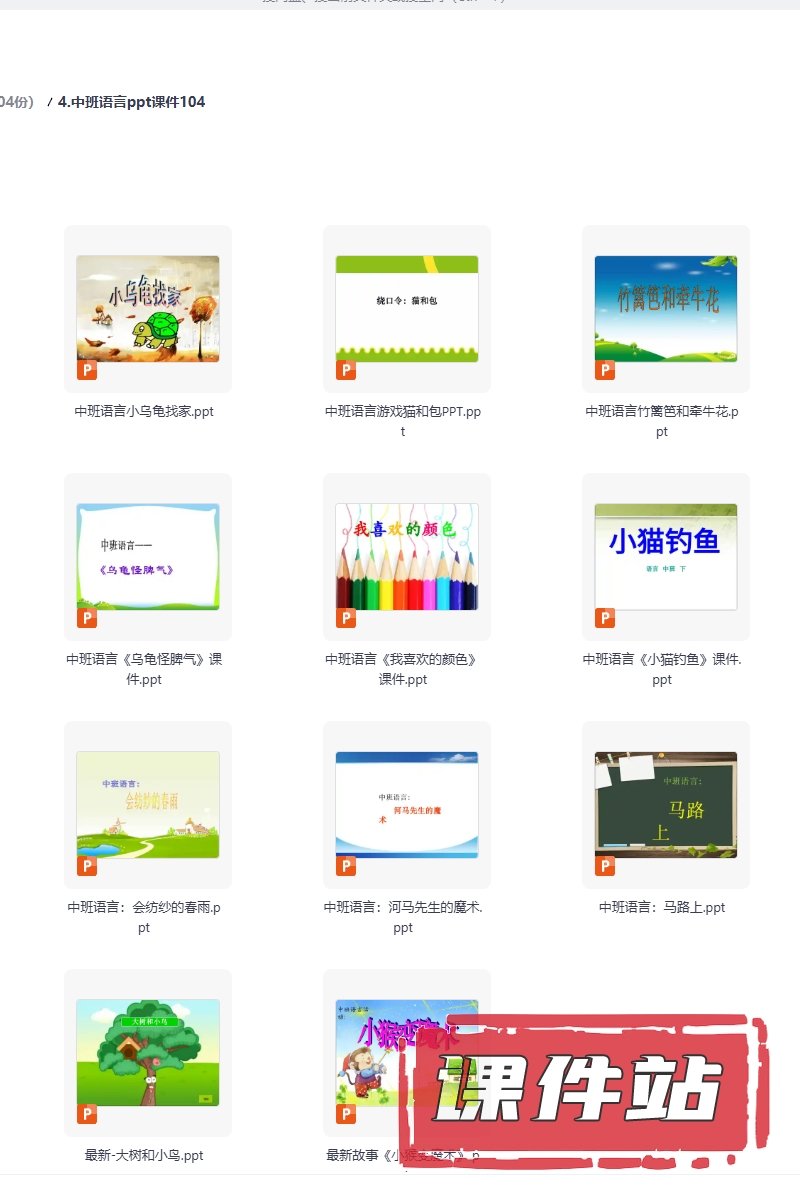The width and height of the screenshot is (800, 1200).
Task: Select the 中班语言游戏猫和包PPT file
Action: point(407,309)
